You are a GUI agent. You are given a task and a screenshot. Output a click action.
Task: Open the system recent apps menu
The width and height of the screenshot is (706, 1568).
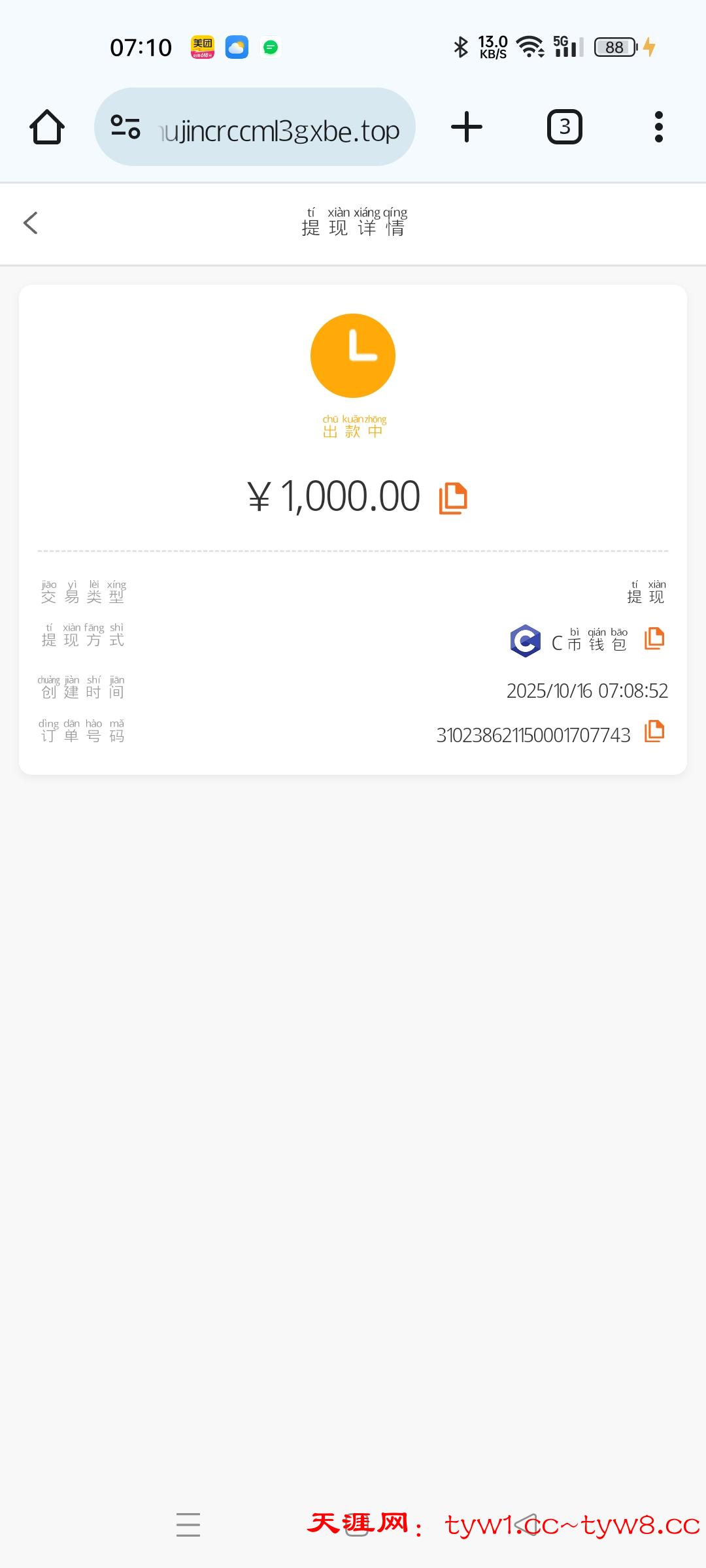coord(188,1524)
